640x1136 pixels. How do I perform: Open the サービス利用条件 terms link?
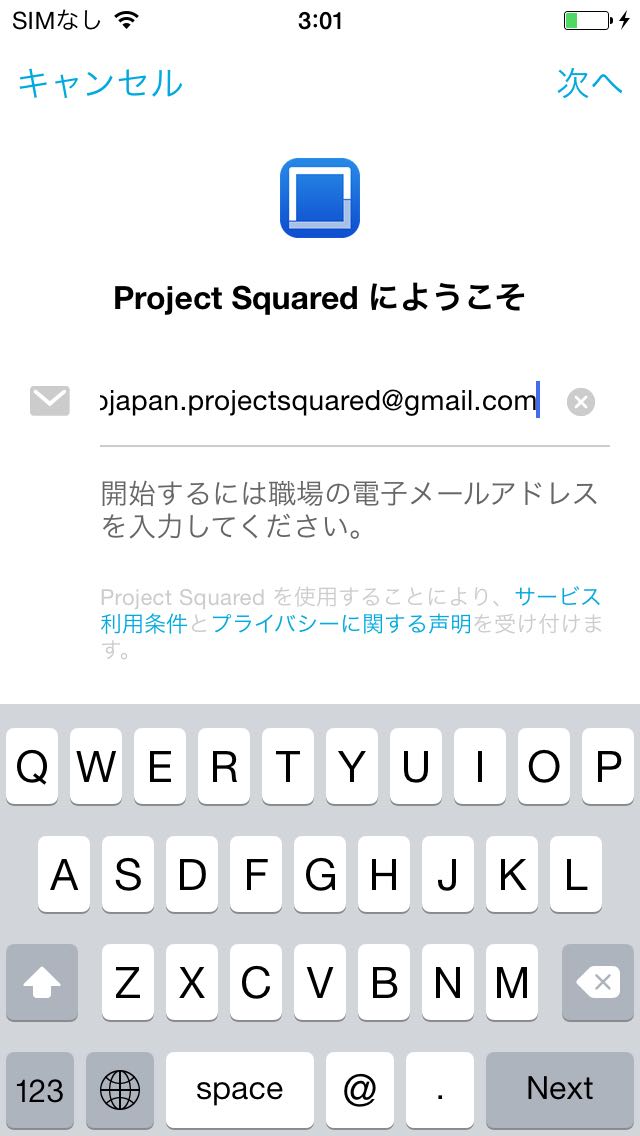[557, 598]
